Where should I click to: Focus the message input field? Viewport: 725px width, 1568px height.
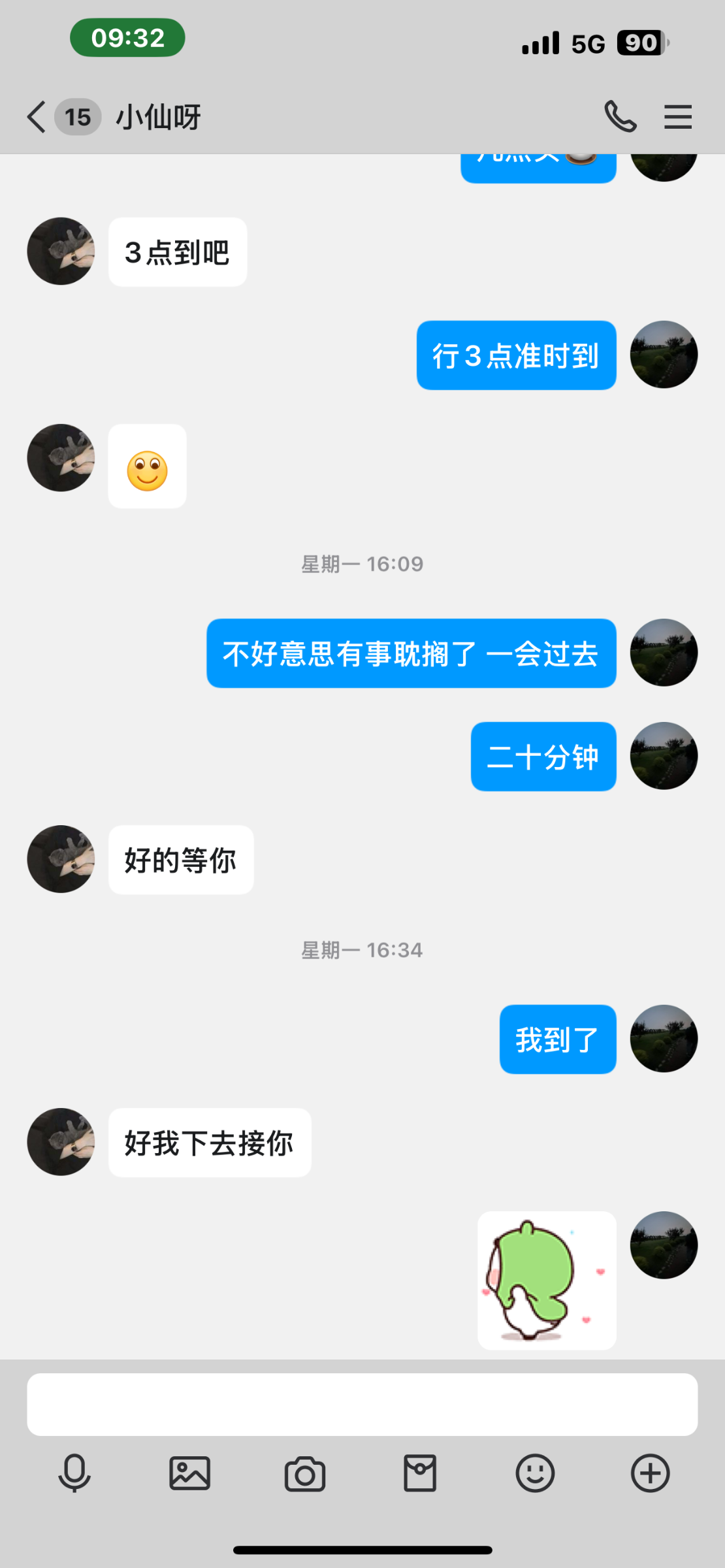[x=362, y=1404]
